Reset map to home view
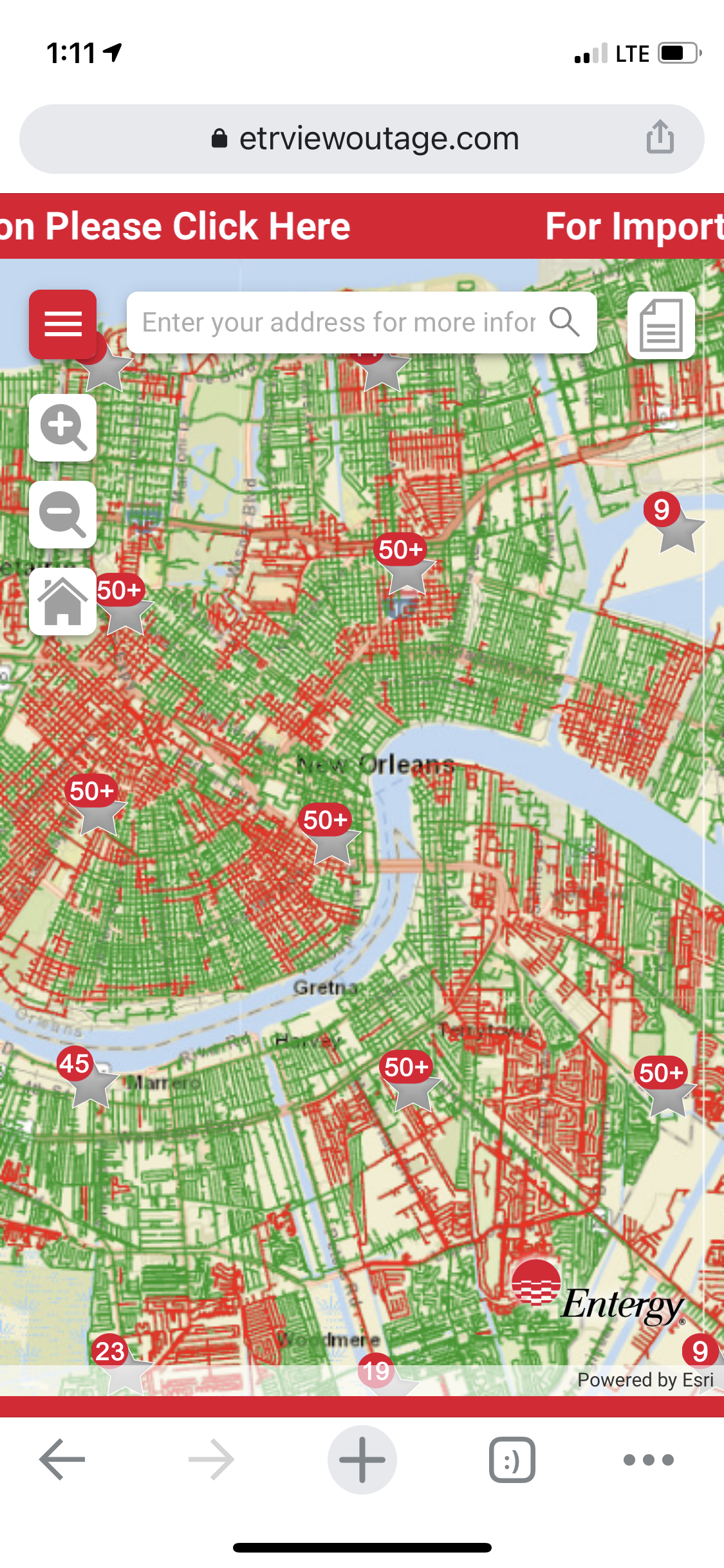 coord(62,602)
